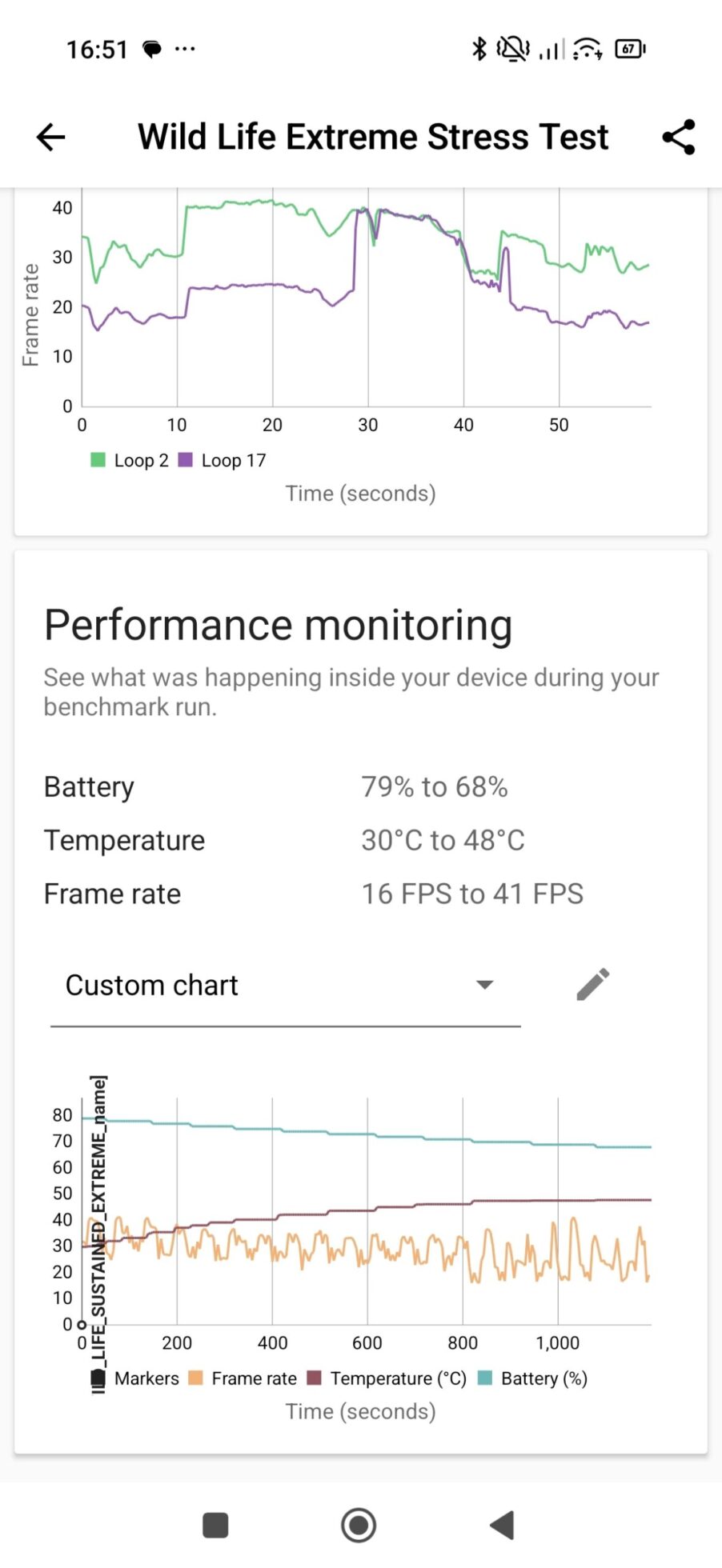Share the stress test results

(x=678, y=137)
